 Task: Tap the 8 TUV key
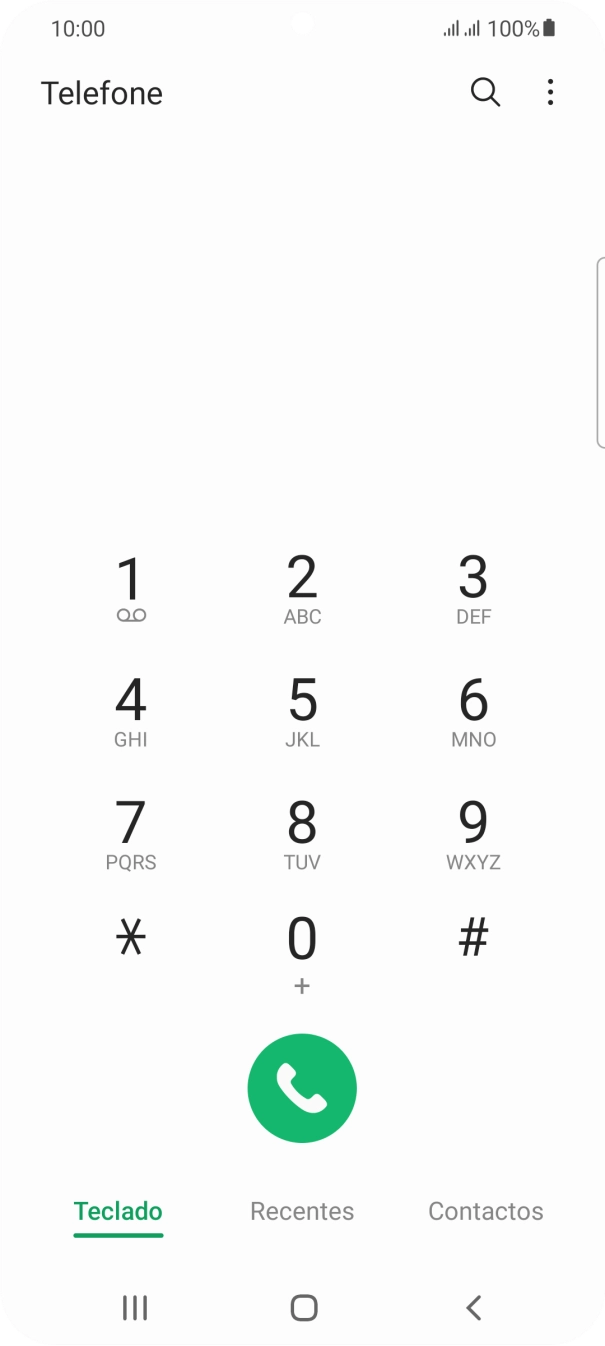click(302, 835)
